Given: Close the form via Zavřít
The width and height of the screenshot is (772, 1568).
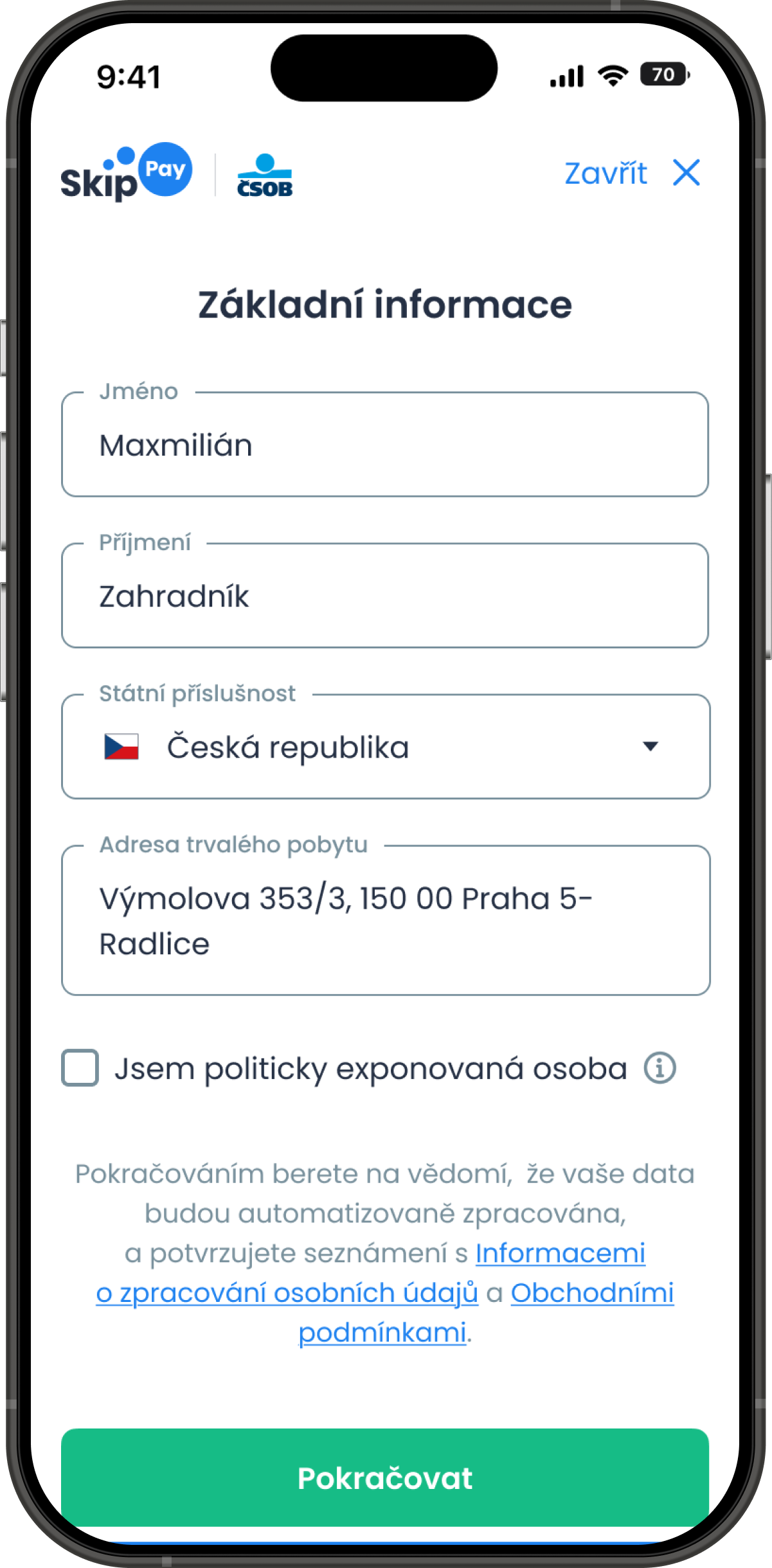Looking at the screenshot, I should pyautogui.click(x=632, y=174).
